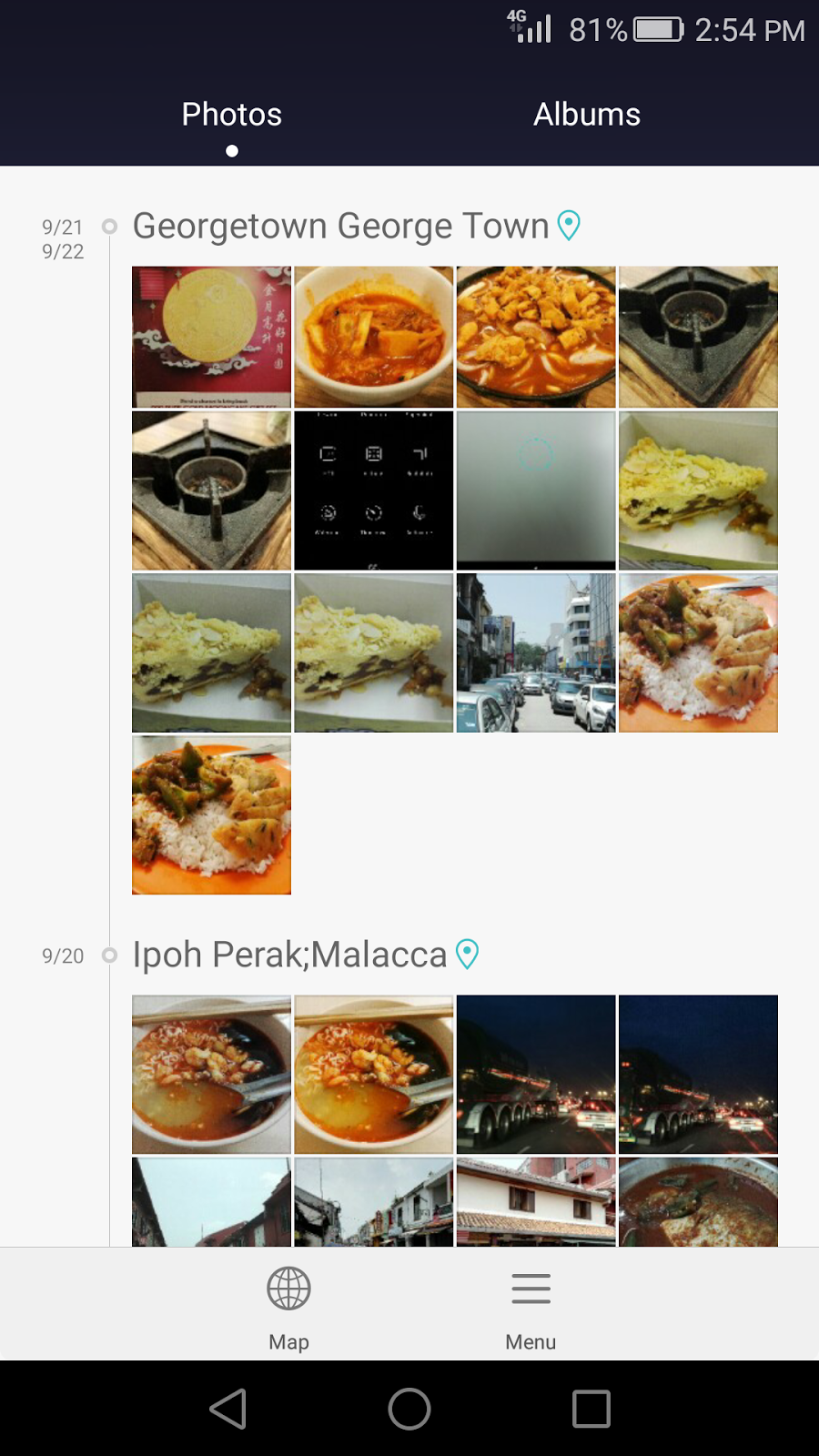This screenshot has width=819, height=1456.
Task: Tap the location pin beside Georgetown George Town
Action: click(569, 225)
